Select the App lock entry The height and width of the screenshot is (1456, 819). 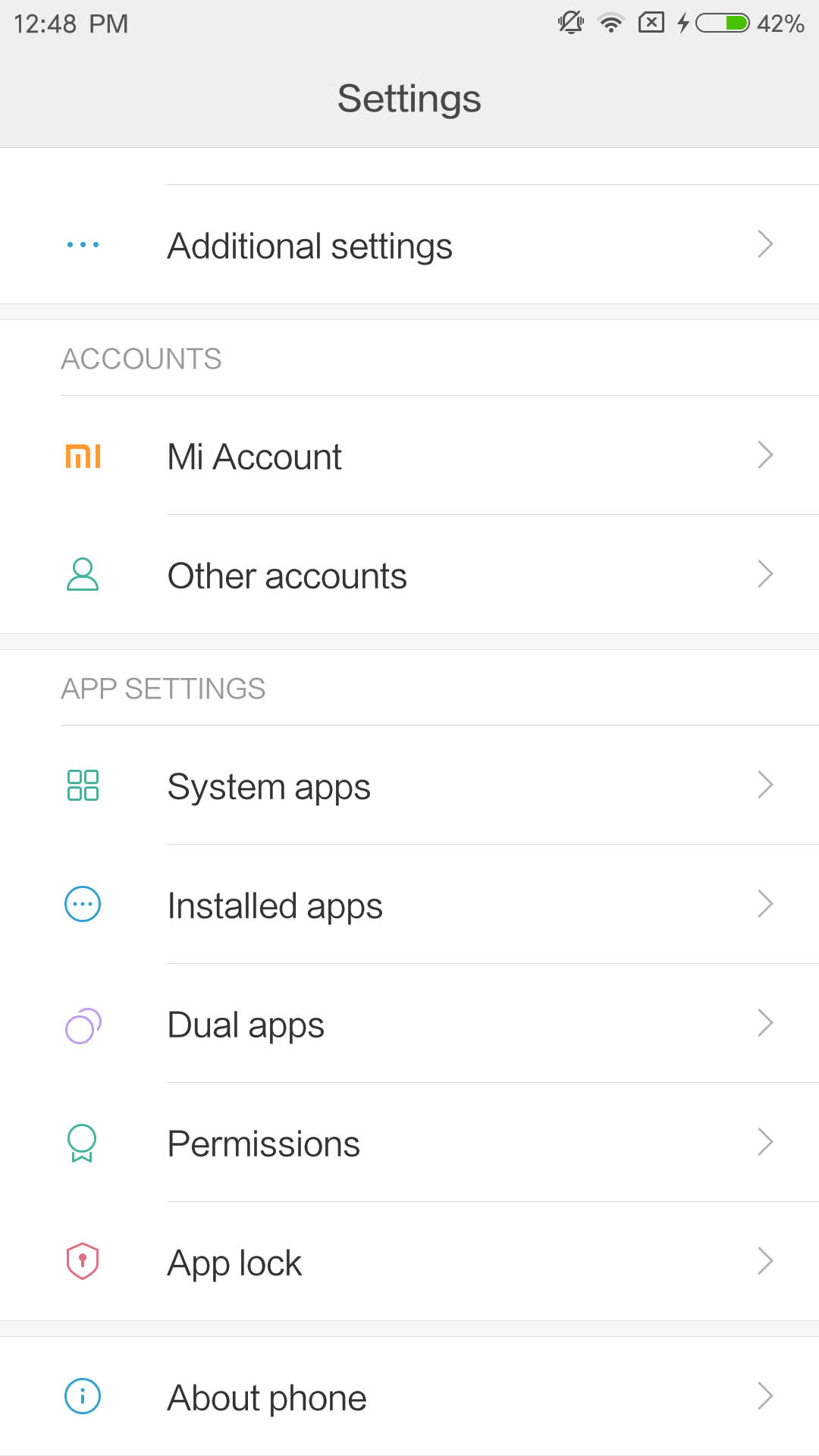[409, 1261]
